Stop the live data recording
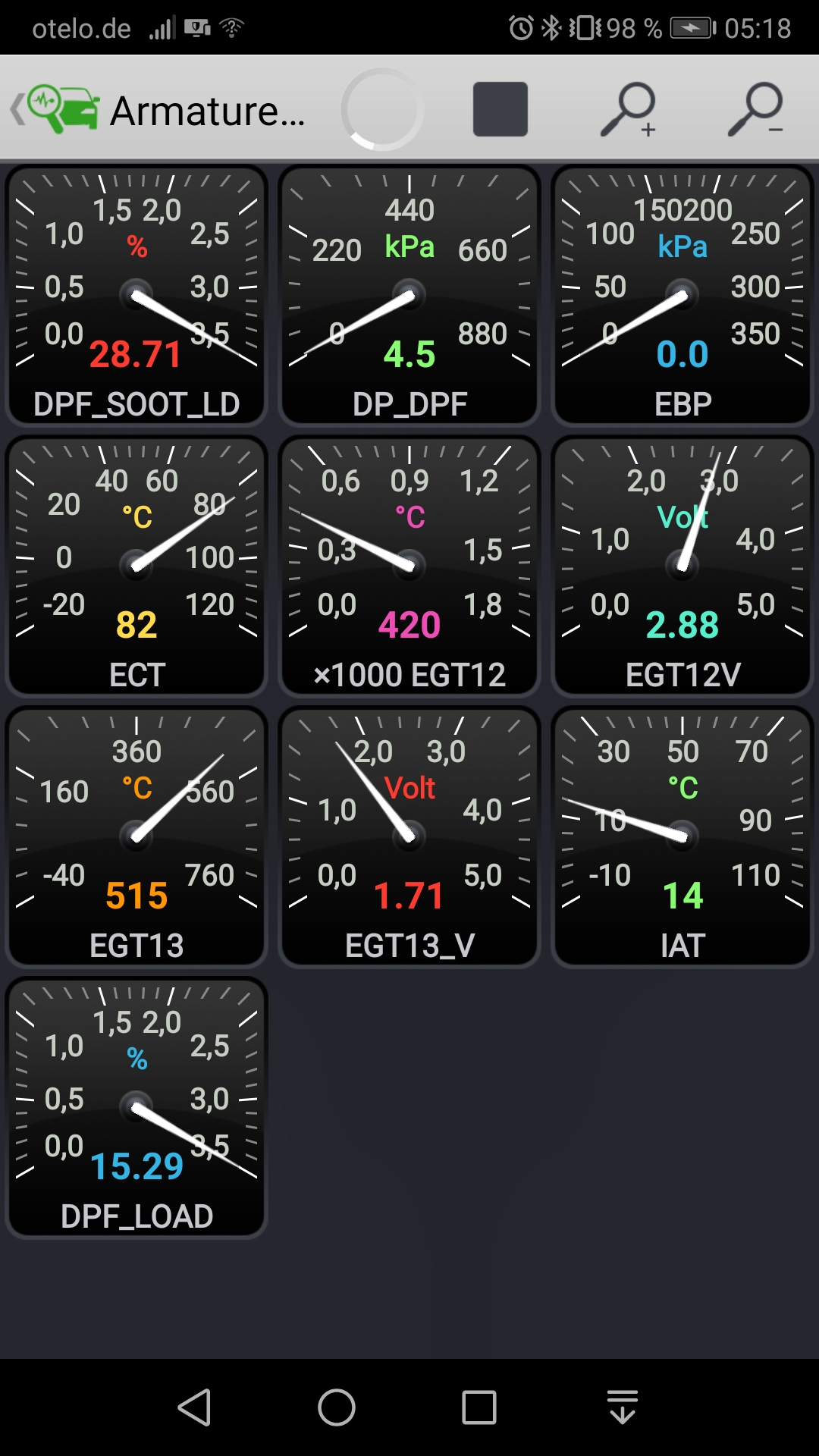The height and width of the screenshot is (1456, 819). click(x=500, y=110)
